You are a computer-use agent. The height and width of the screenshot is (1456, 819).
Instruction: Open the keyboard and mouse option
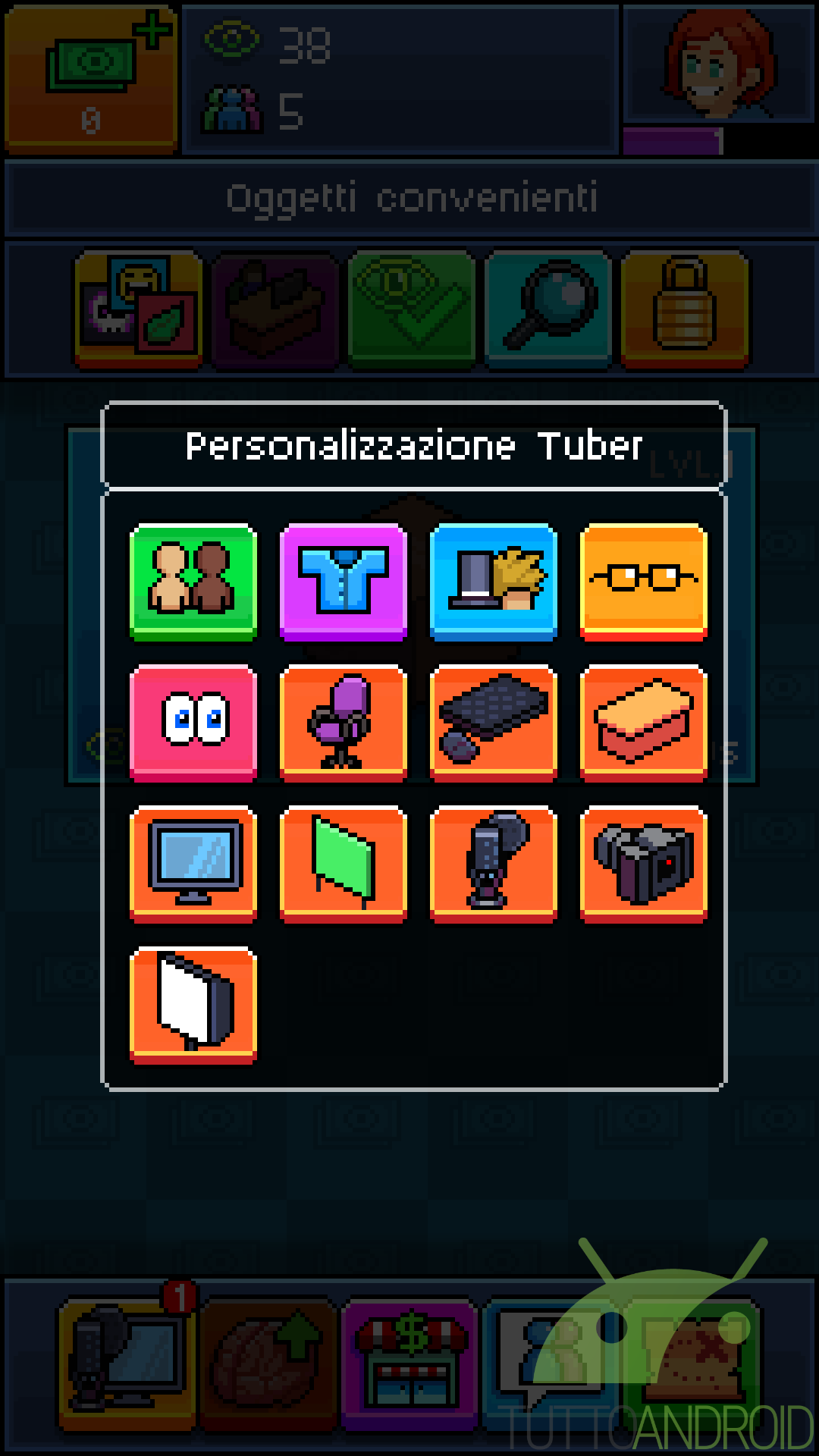[494, 723]
